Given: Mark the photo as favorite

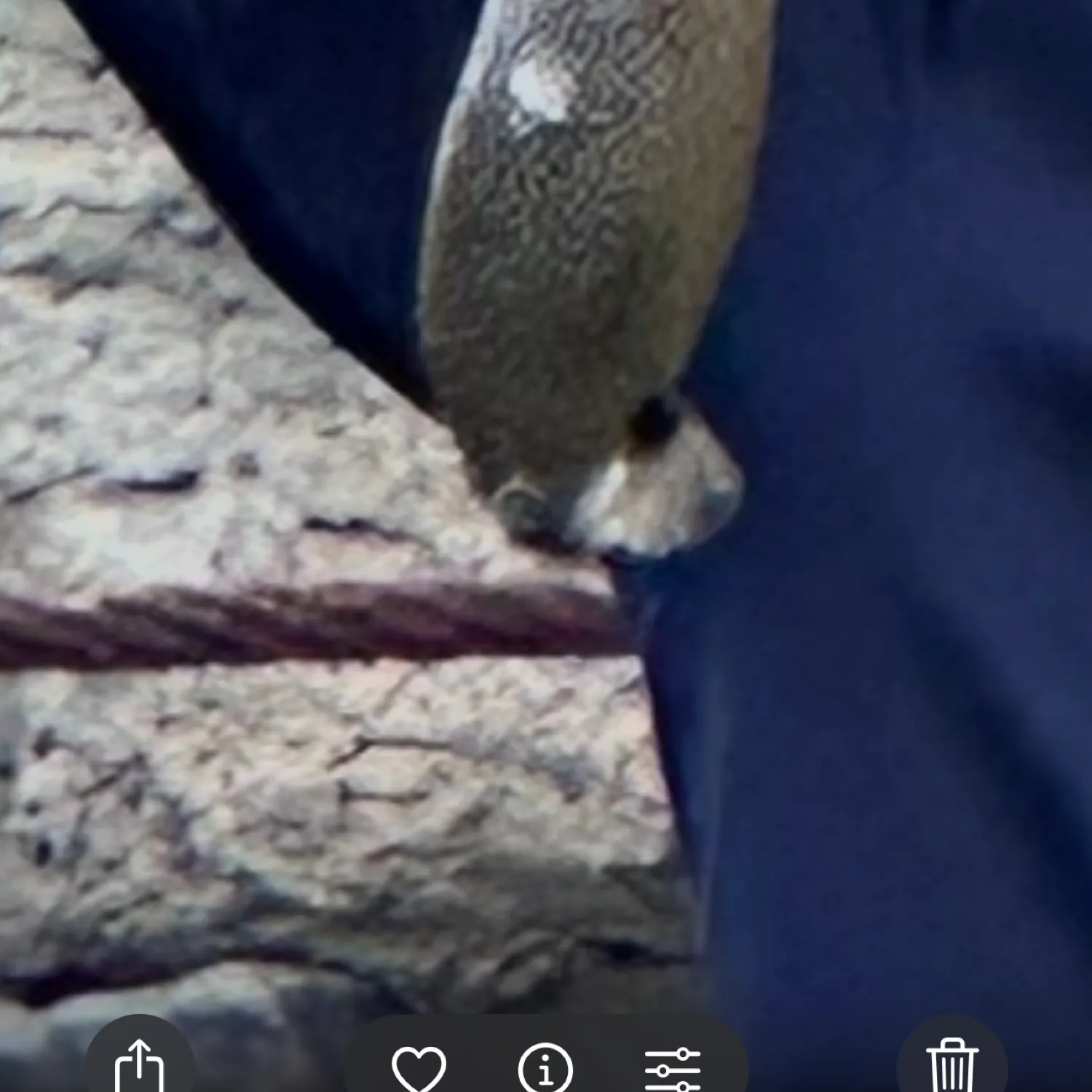Looking at the screenshot, I should pyautogui.click(x=419, y=1068).
